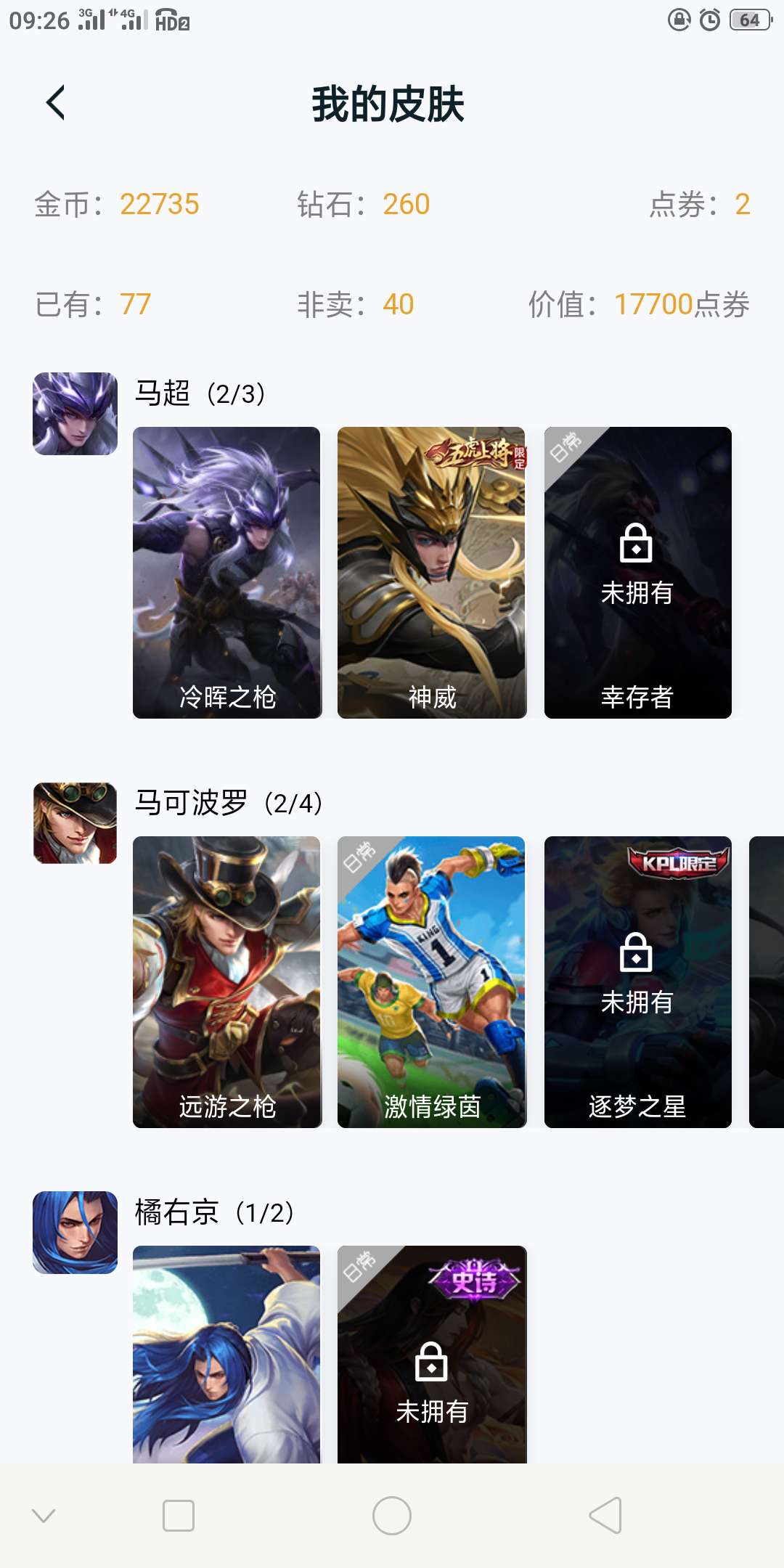Open 橘右京's owned default skin card
Screen dimensions: 784x1568
click(x=226, y=1355)
